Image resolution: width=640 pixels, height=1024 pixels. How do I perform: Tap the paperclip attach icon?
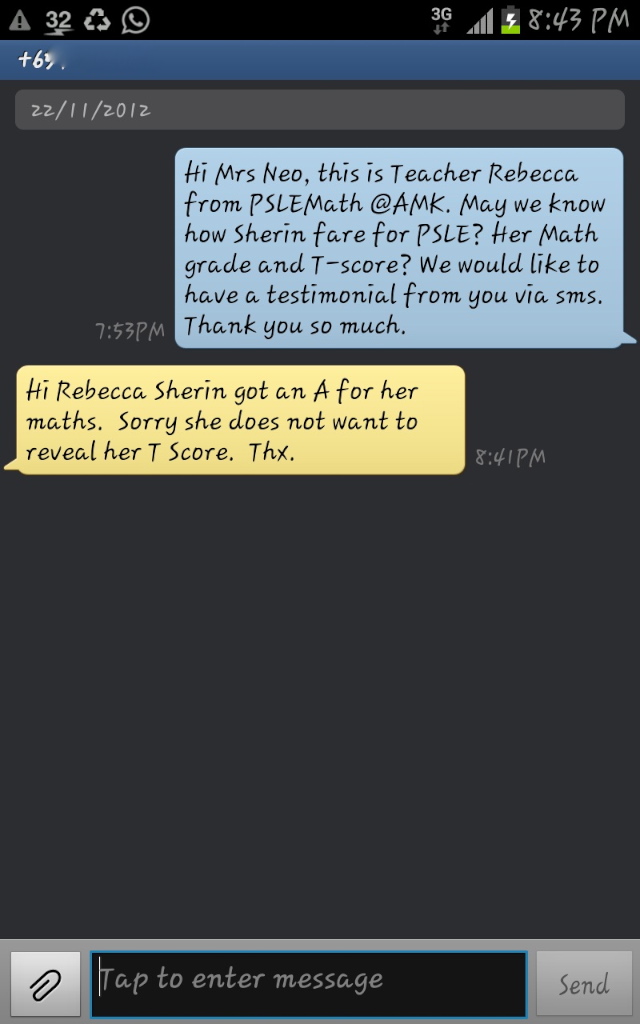45,984
